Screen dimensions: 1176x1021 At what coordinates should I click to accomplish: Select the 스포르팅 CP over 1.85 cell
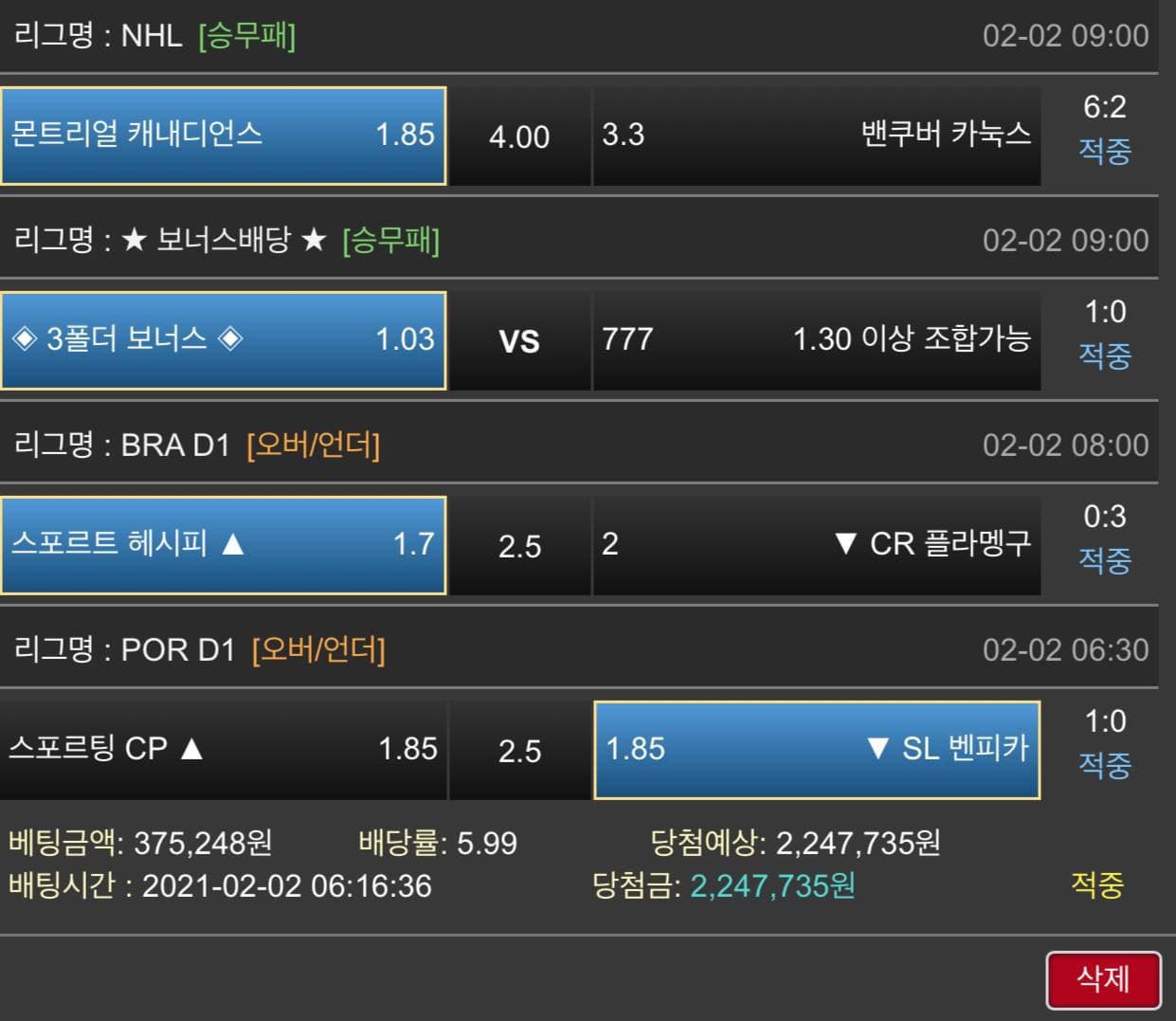click(223, 750)
